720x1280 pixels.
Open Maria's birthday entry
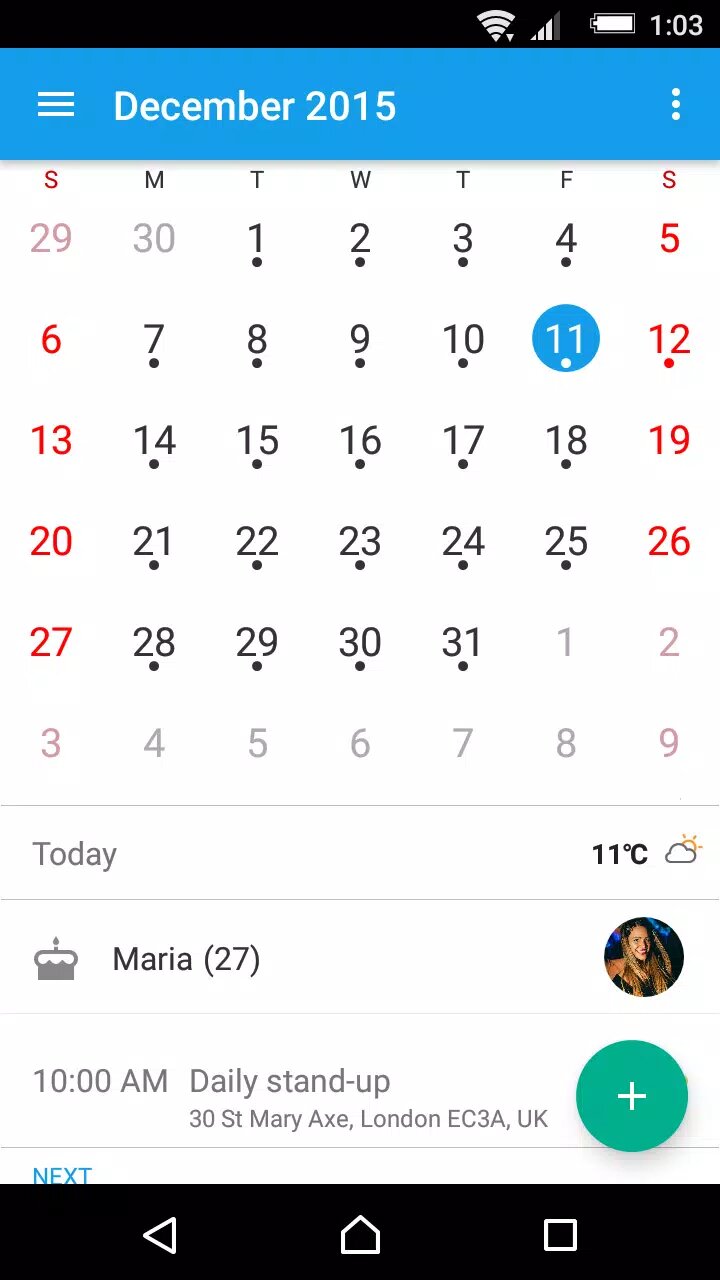[x=360, y=958]
